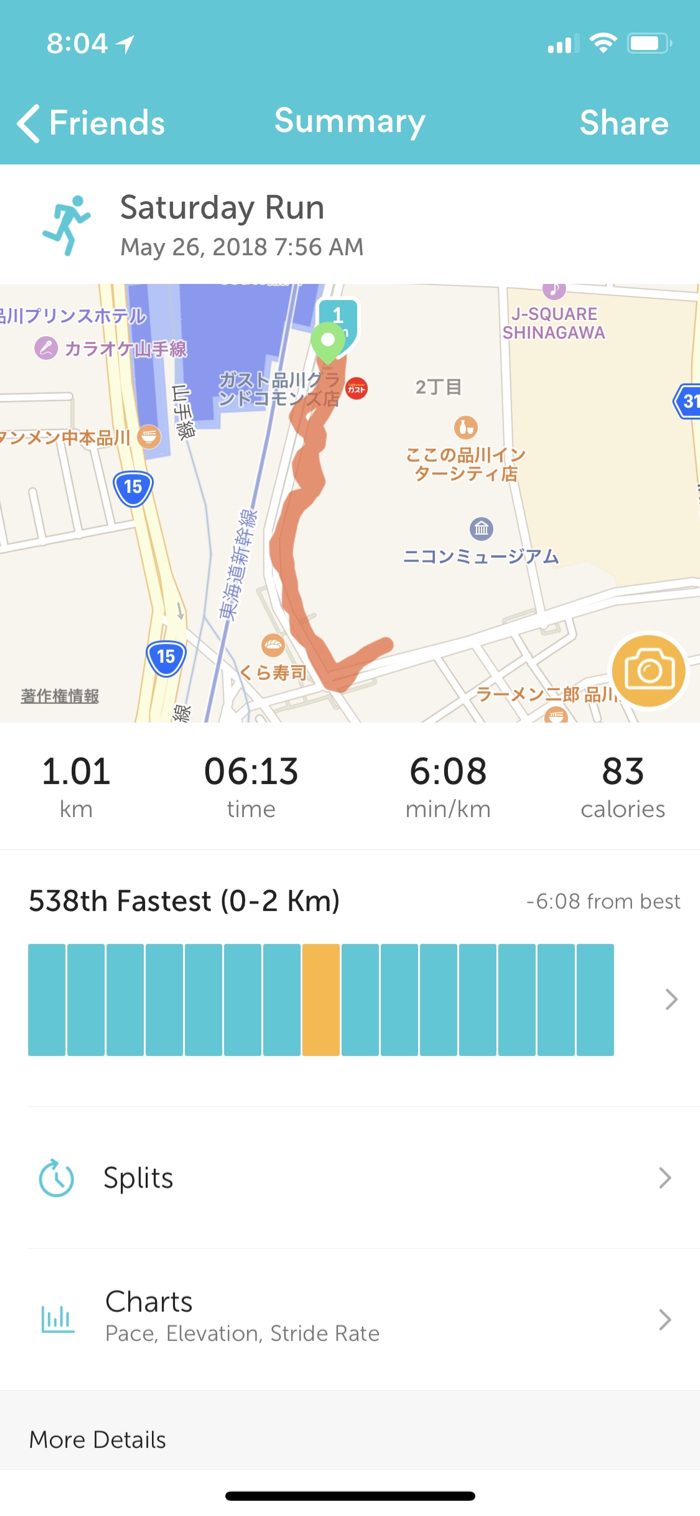Tap the map copyright info link
The image size is (700, 1516).
pyautogui.click(x=60, y=696)
